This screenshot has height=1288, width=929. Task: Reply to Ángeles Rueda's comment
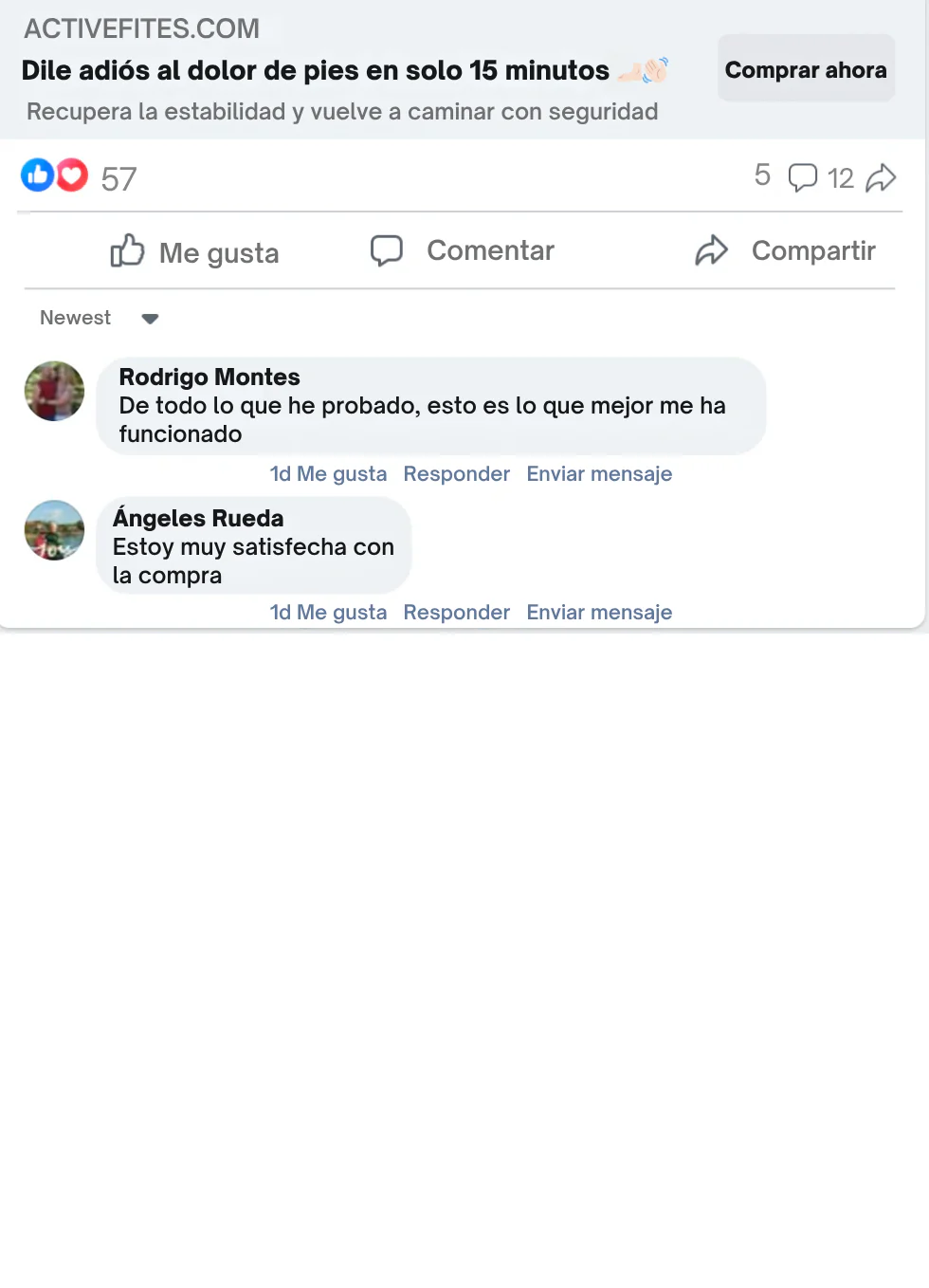click(456, 612)
